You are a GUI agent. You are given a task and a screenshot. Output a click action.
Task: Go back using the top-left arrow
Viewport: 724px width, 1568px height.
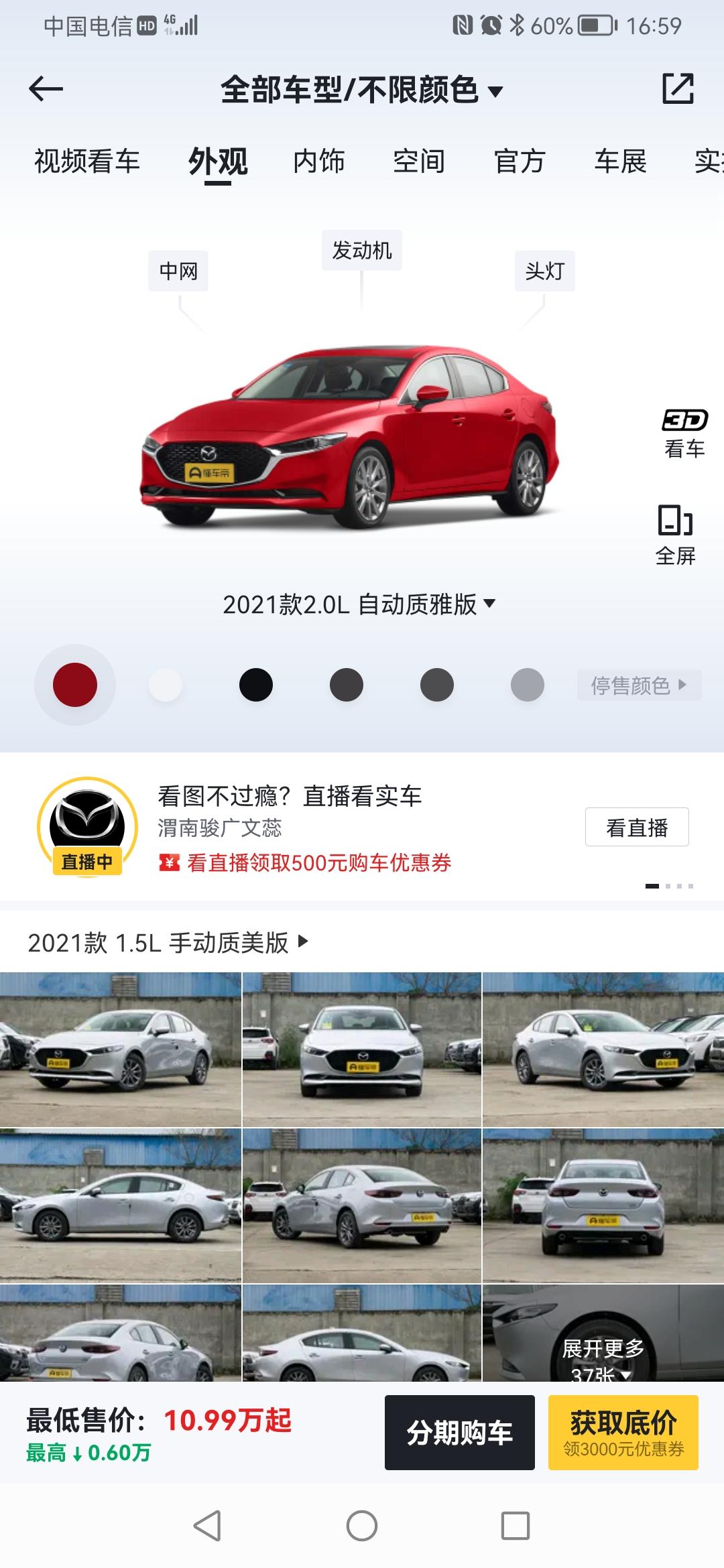[x=46, y=88]
